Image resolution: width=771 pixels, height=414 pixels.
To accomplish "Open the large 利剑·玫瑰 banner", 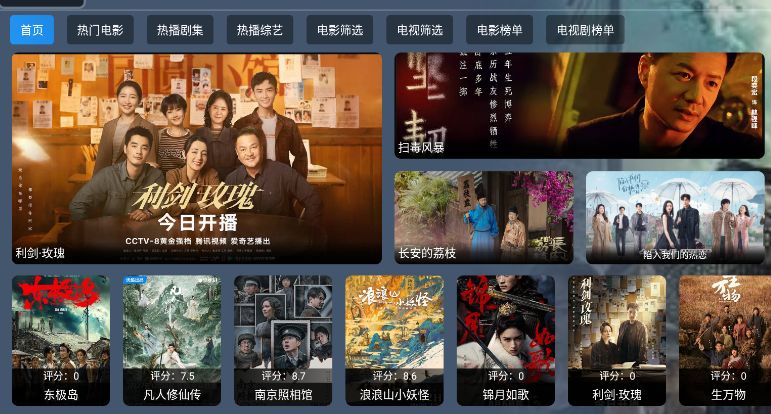I will 197,158.
